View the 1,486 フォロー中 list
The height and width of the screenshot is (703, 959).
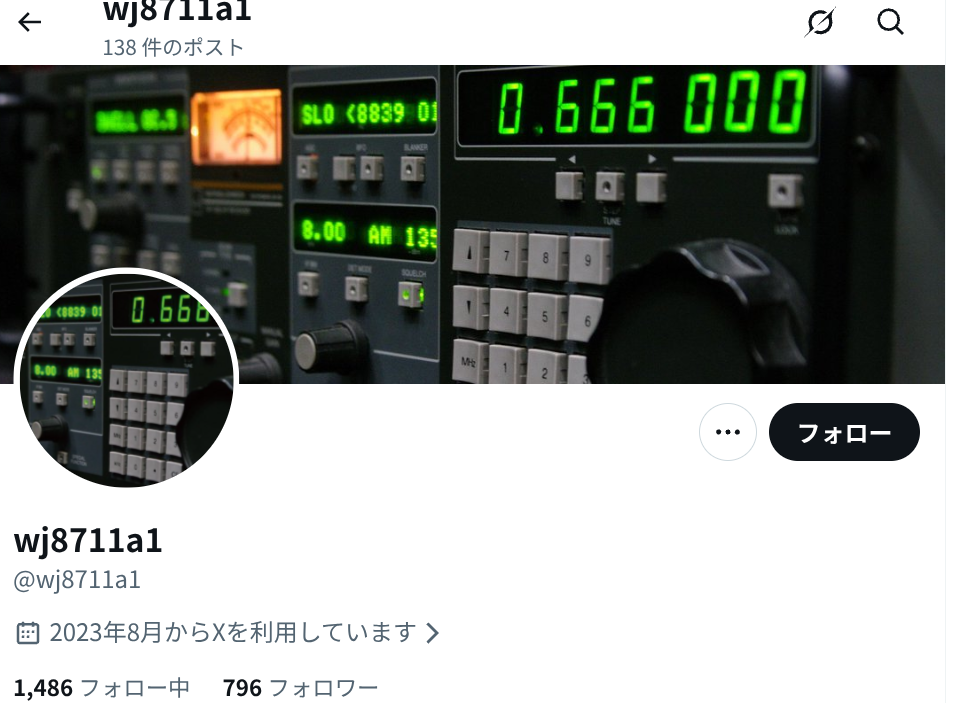coord(102,688)
